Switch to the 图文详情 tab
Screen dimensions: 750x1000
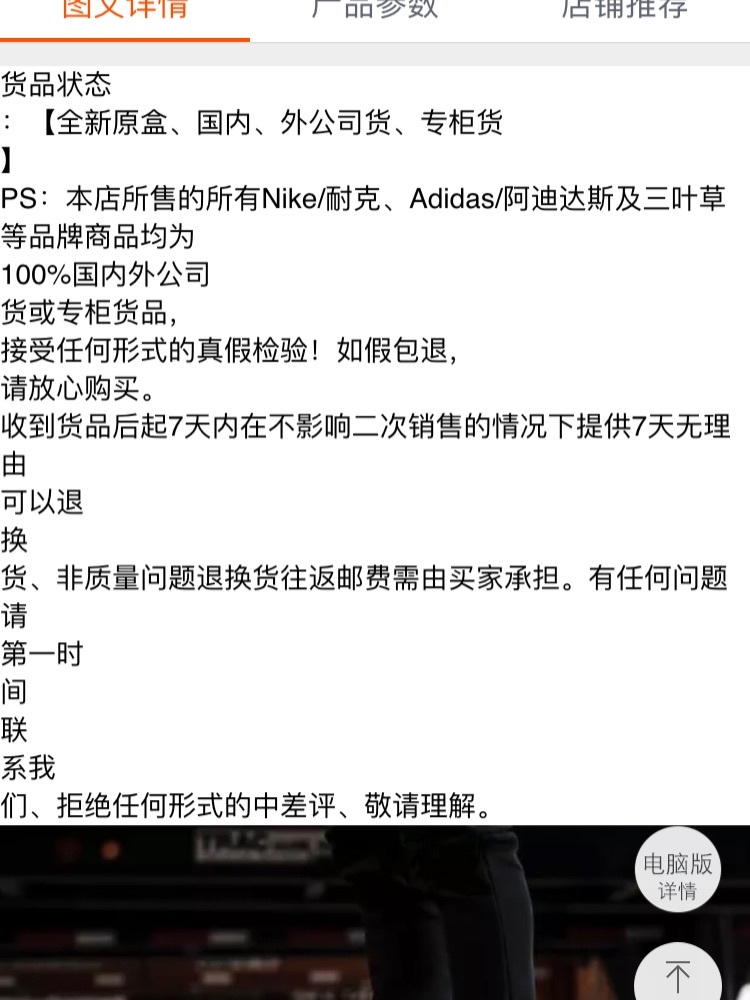125,12
